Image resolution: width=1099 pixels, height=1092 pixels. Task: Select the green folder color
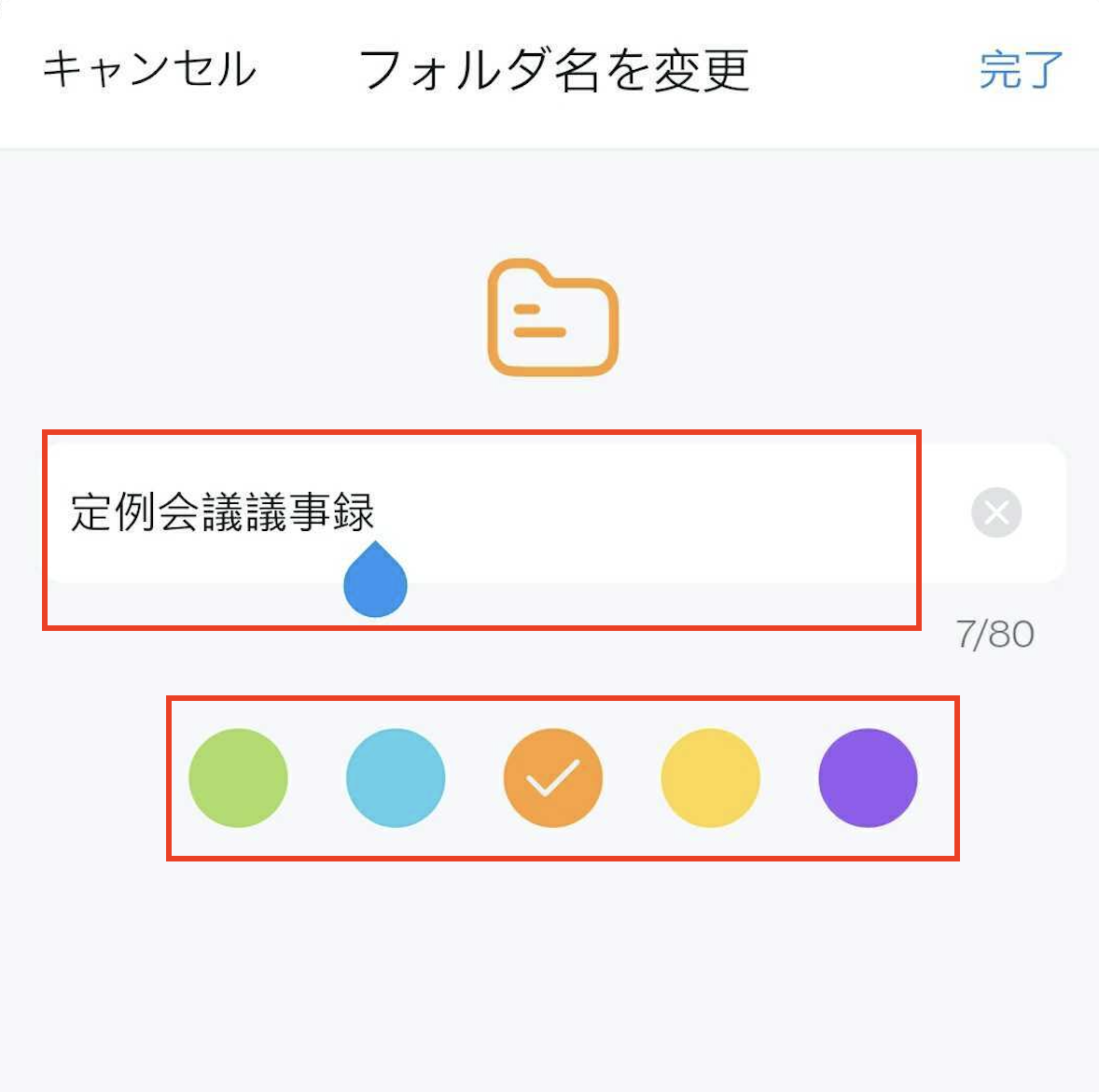coord(238,777)
